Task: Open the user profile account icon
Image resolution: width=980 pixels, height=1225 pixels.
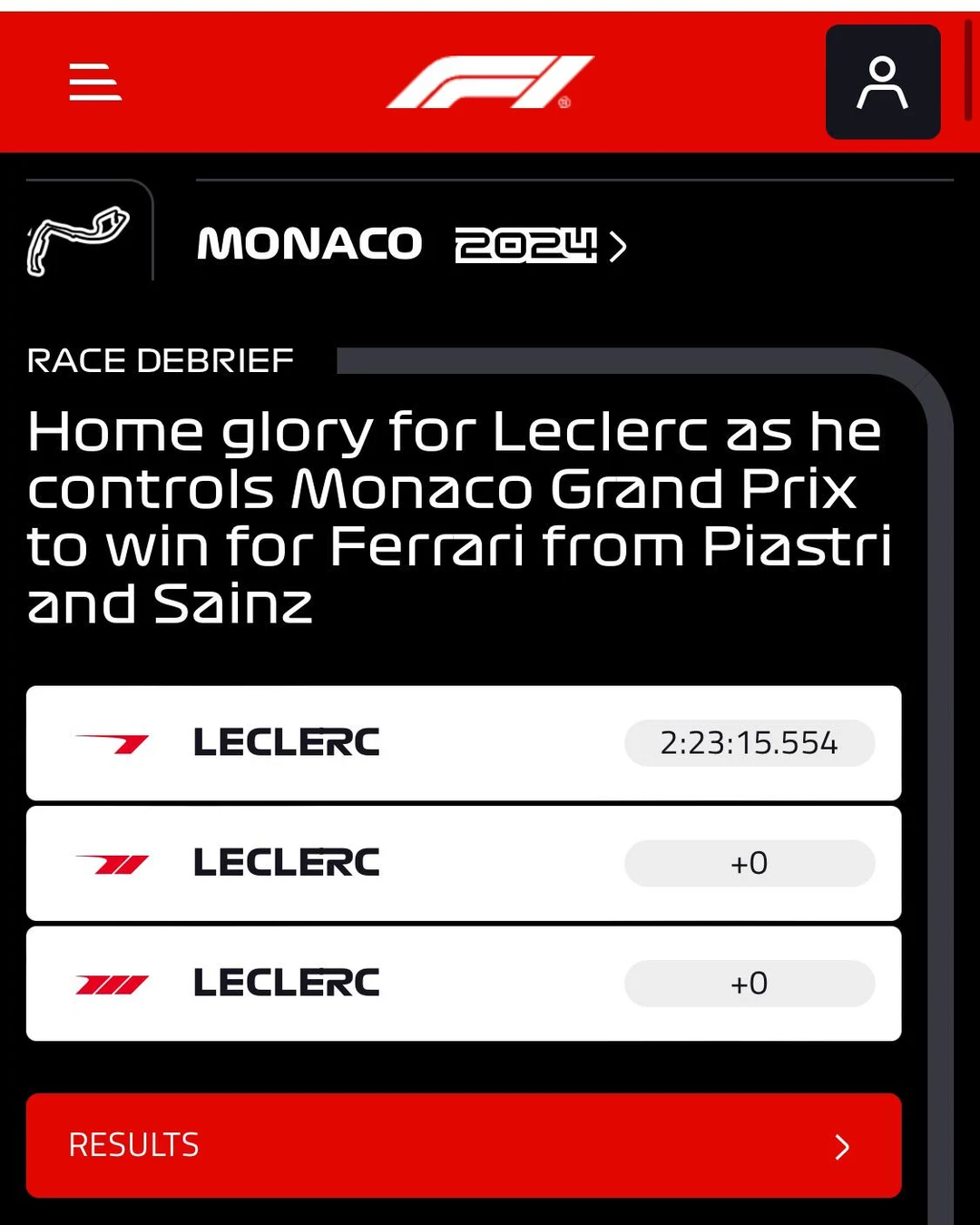Action: coord(882,80)
